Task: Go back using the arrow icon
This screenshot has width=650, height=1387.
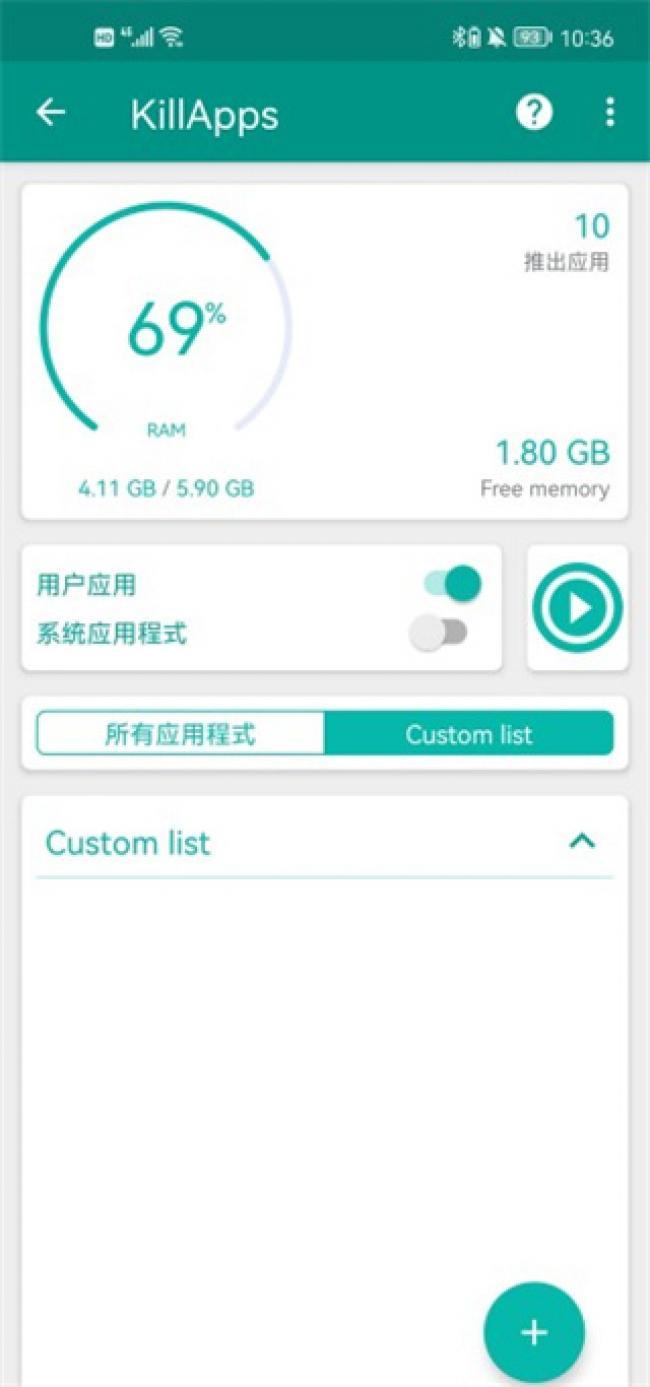Action: pyautogui.click(x=51, y=113)
